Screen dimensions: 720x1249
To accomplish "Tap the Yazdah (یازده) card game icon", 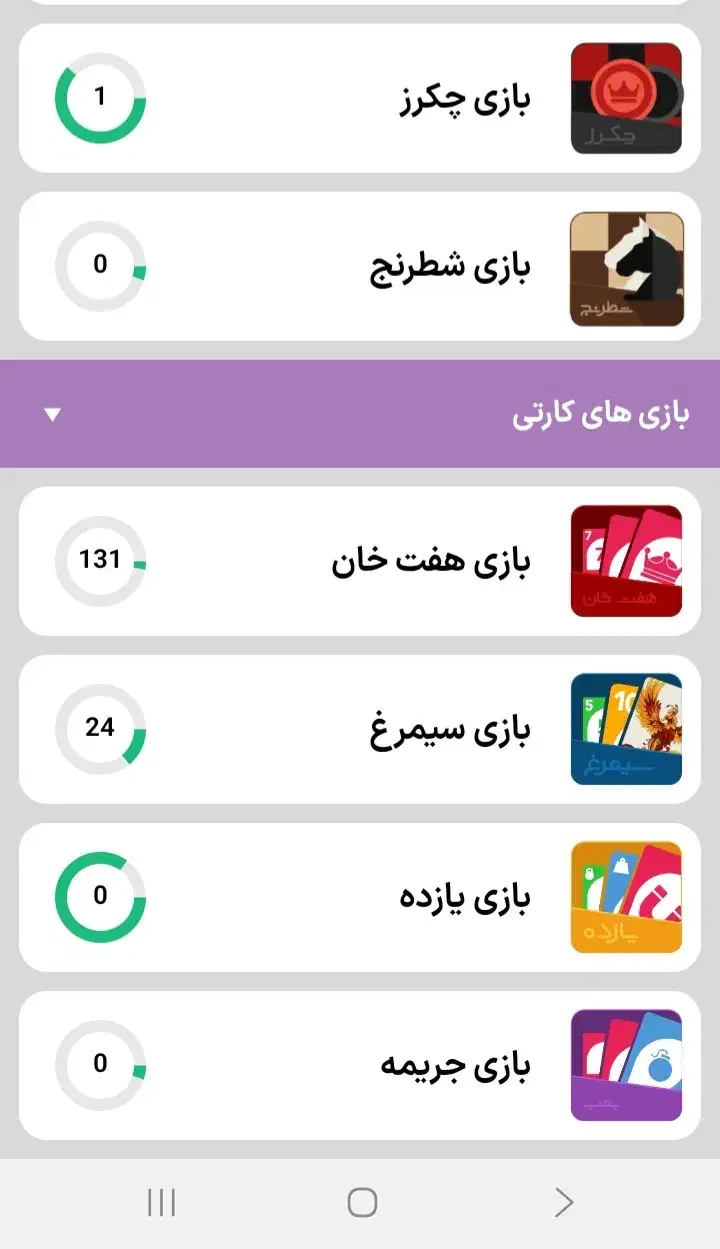I will point(626,897).
